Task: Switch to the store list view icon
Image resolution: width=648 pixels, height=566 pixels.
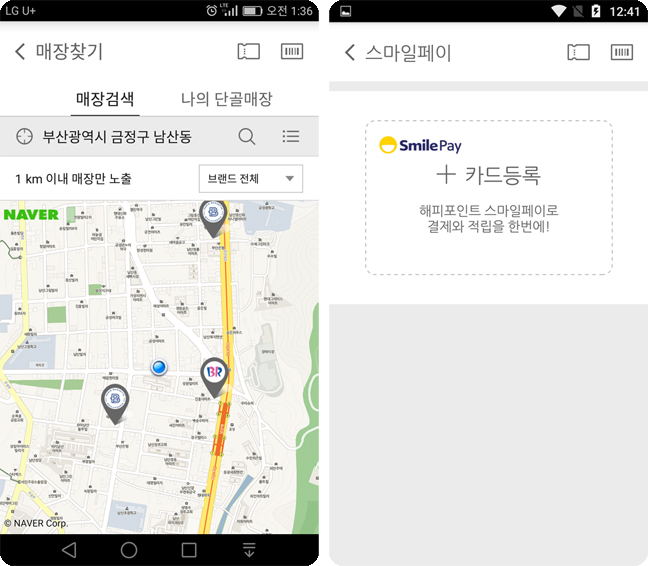Action: (x=291, y=136)
